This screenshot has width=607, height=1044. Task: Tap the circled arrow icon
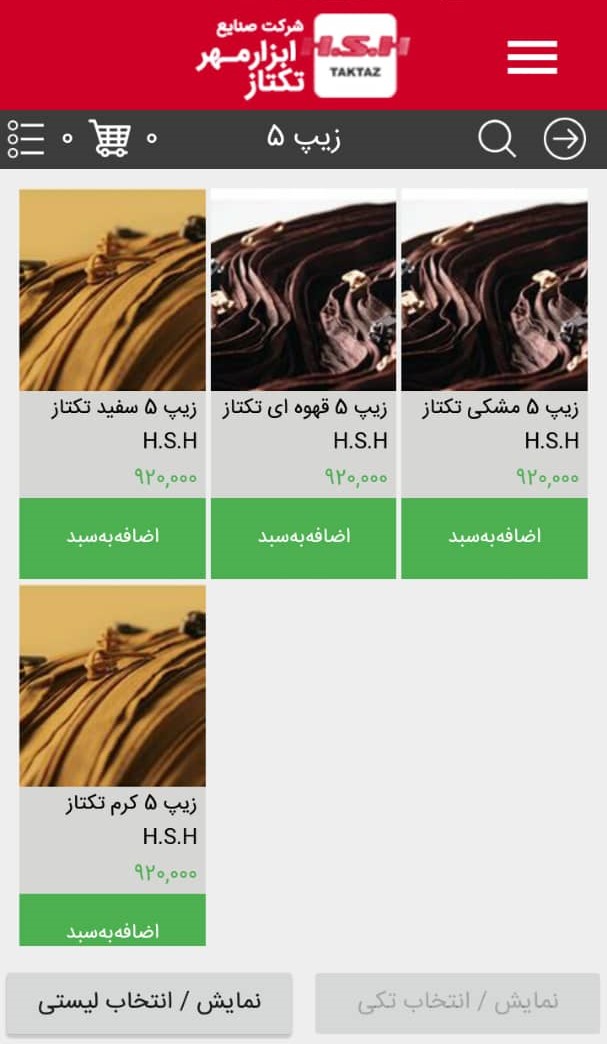pos(564,139)
